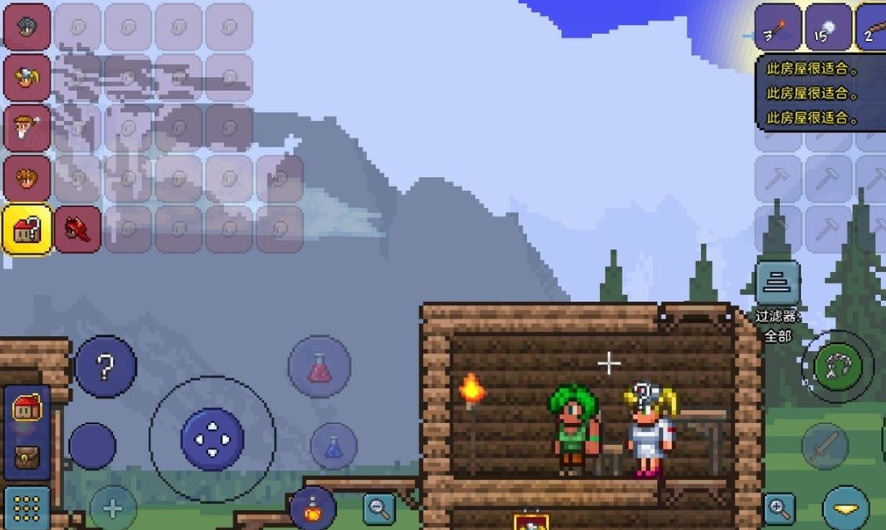Image resolution: width=886 pixels, height=530 pixels.
Task: Tap the red-haired NPC housing banner
Action: [x=77, y=230]
